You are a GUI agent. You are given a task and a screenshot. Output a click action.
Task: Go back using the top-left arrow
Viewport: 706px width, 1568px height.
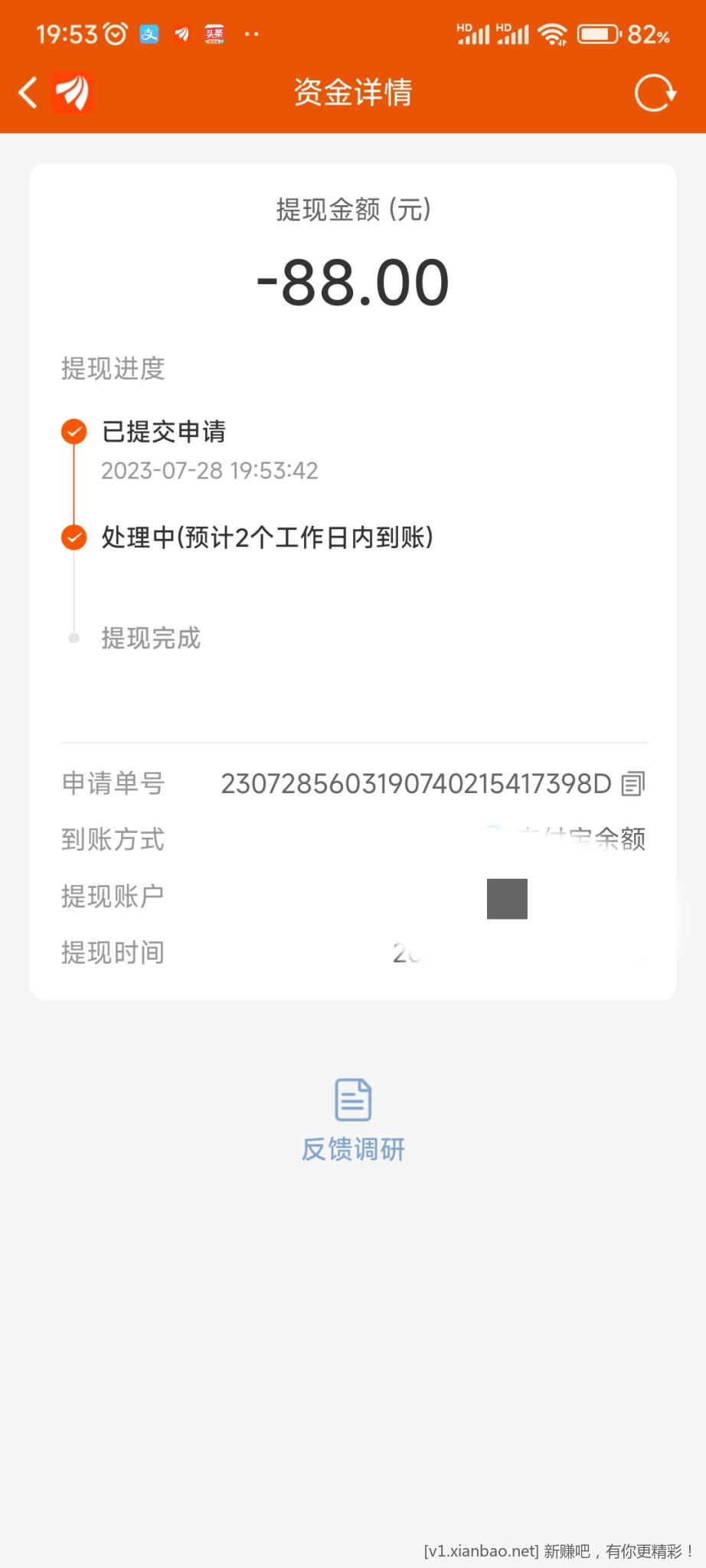click(x=28, y=93)
